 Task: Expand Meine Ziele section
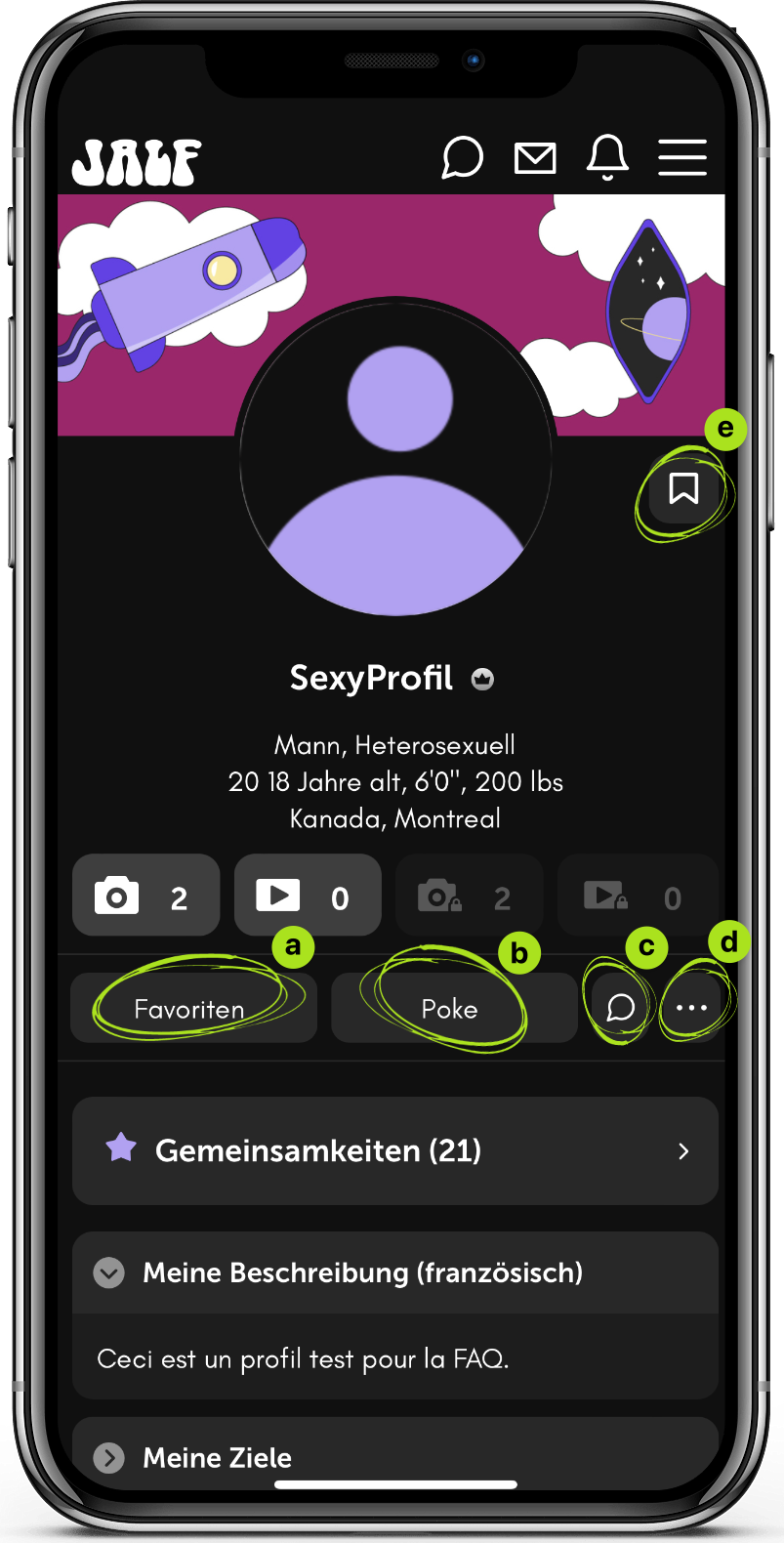point(109,1458)
